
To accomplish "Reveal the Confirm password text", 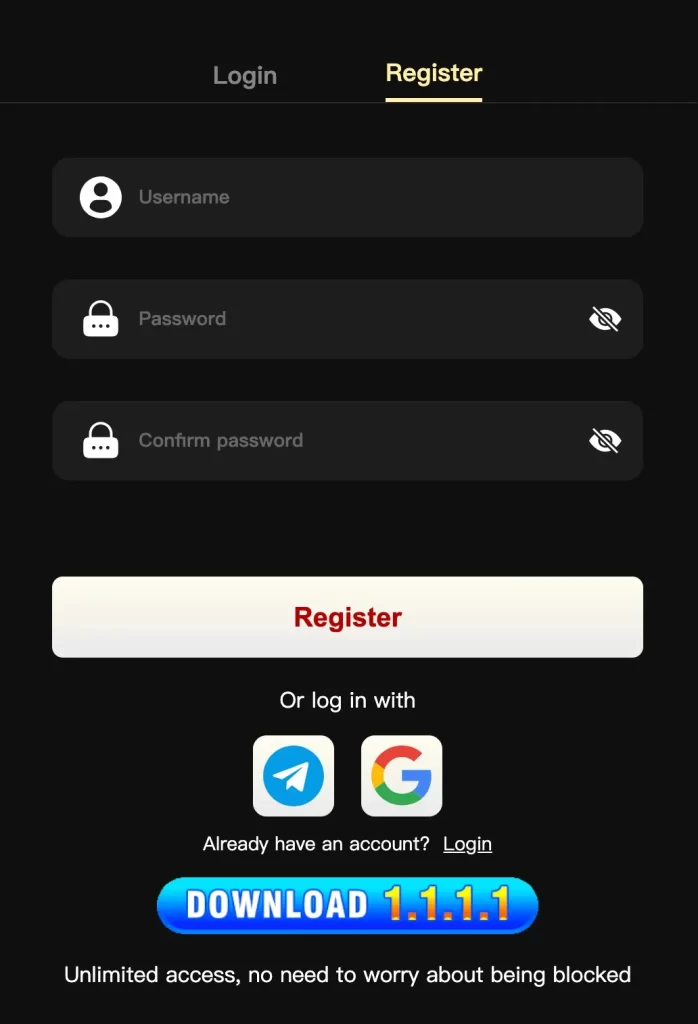I will pos(605,441).
